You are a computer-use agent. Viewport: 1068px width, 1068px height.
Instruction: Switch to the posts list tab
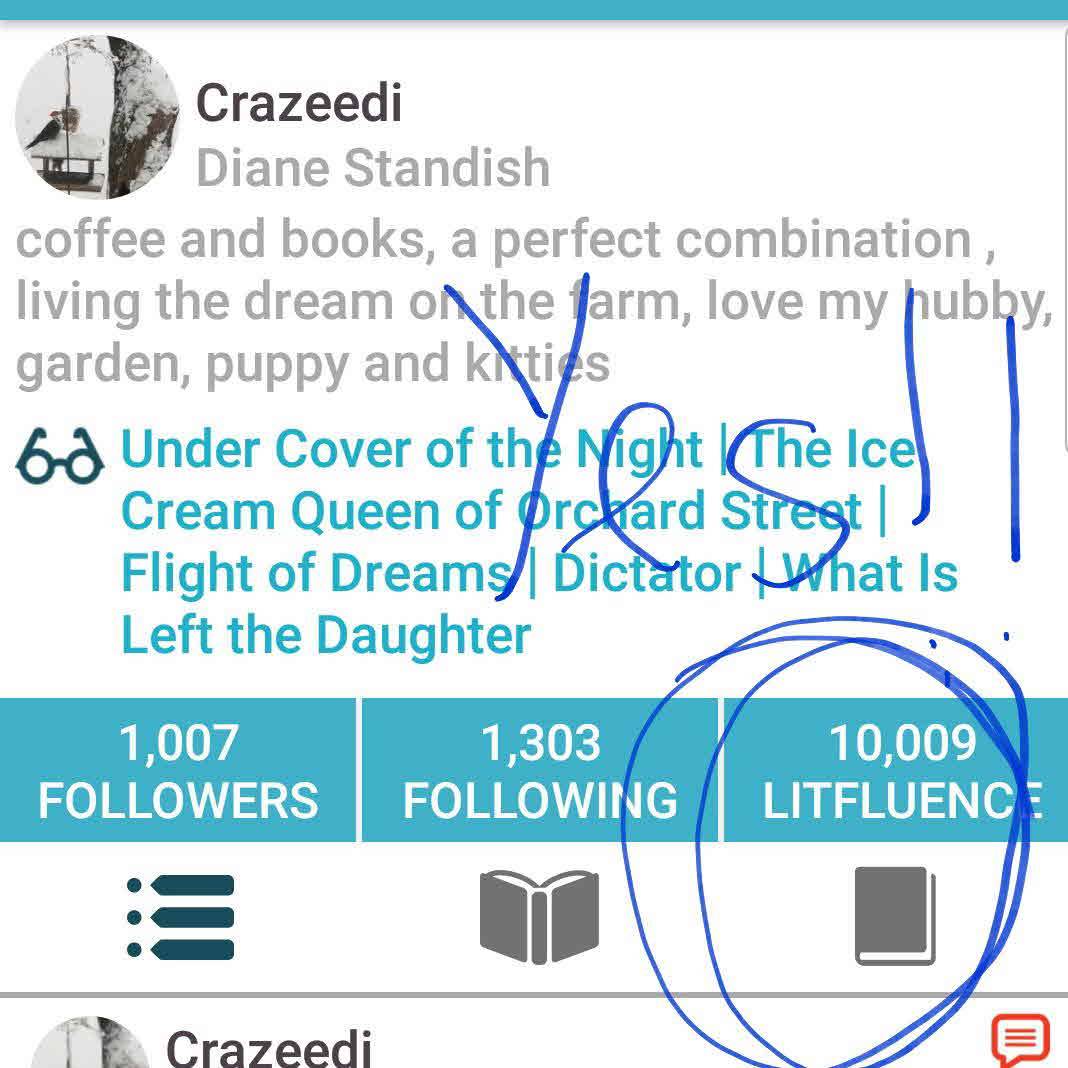point(181,917)
